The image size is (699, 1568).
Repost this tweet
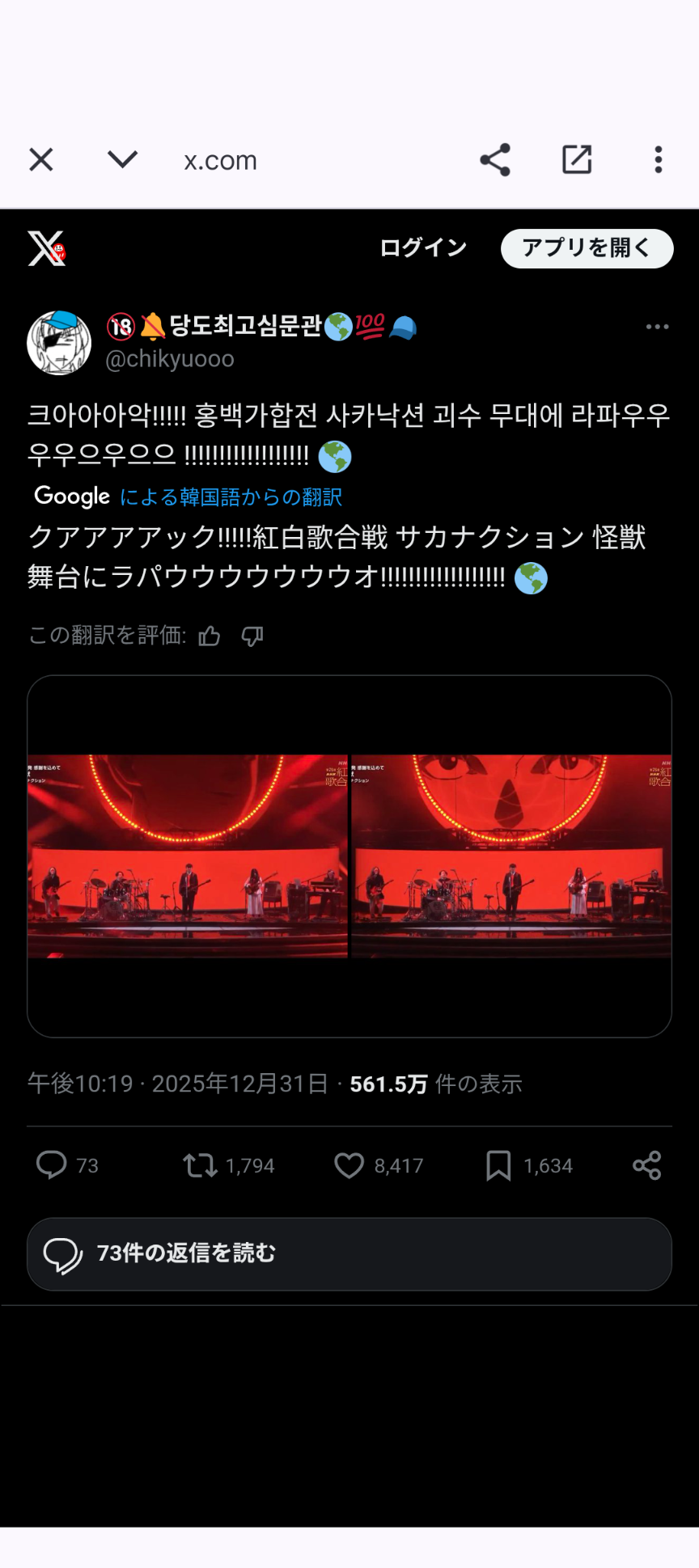pos(200,1165)
